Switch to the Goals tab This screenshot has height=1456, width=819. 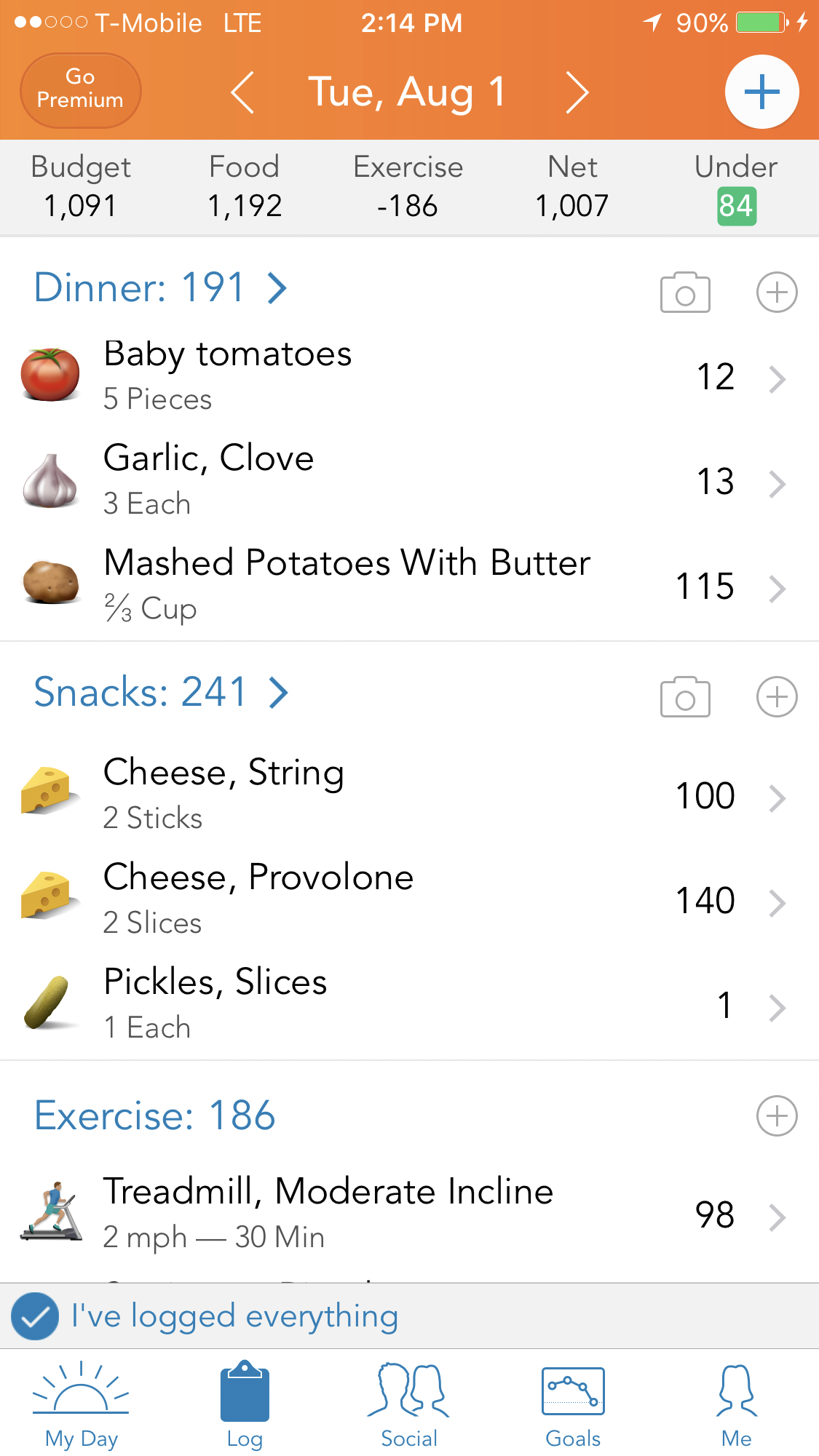coord(573,1406)
